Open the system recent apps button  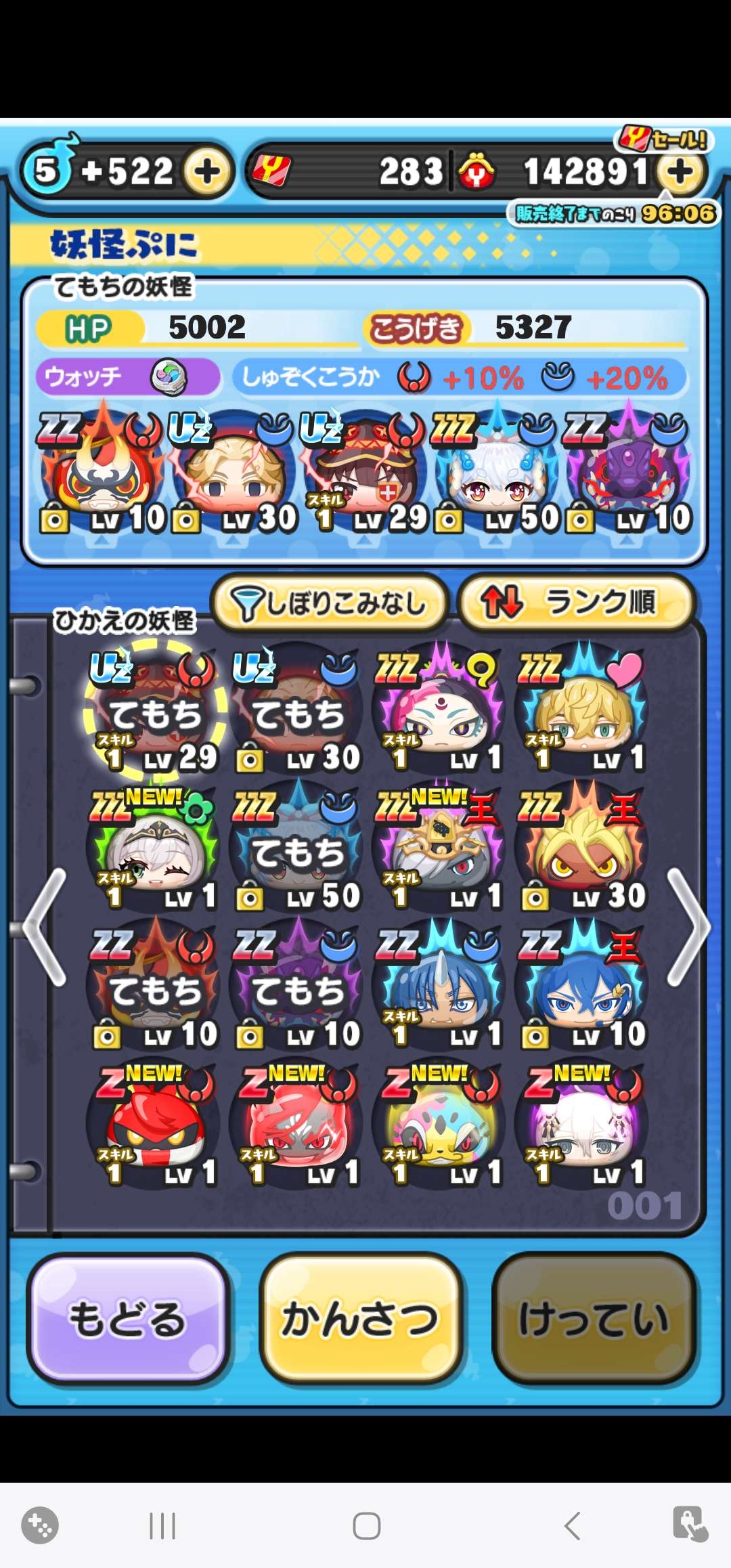click(162, 1526)
